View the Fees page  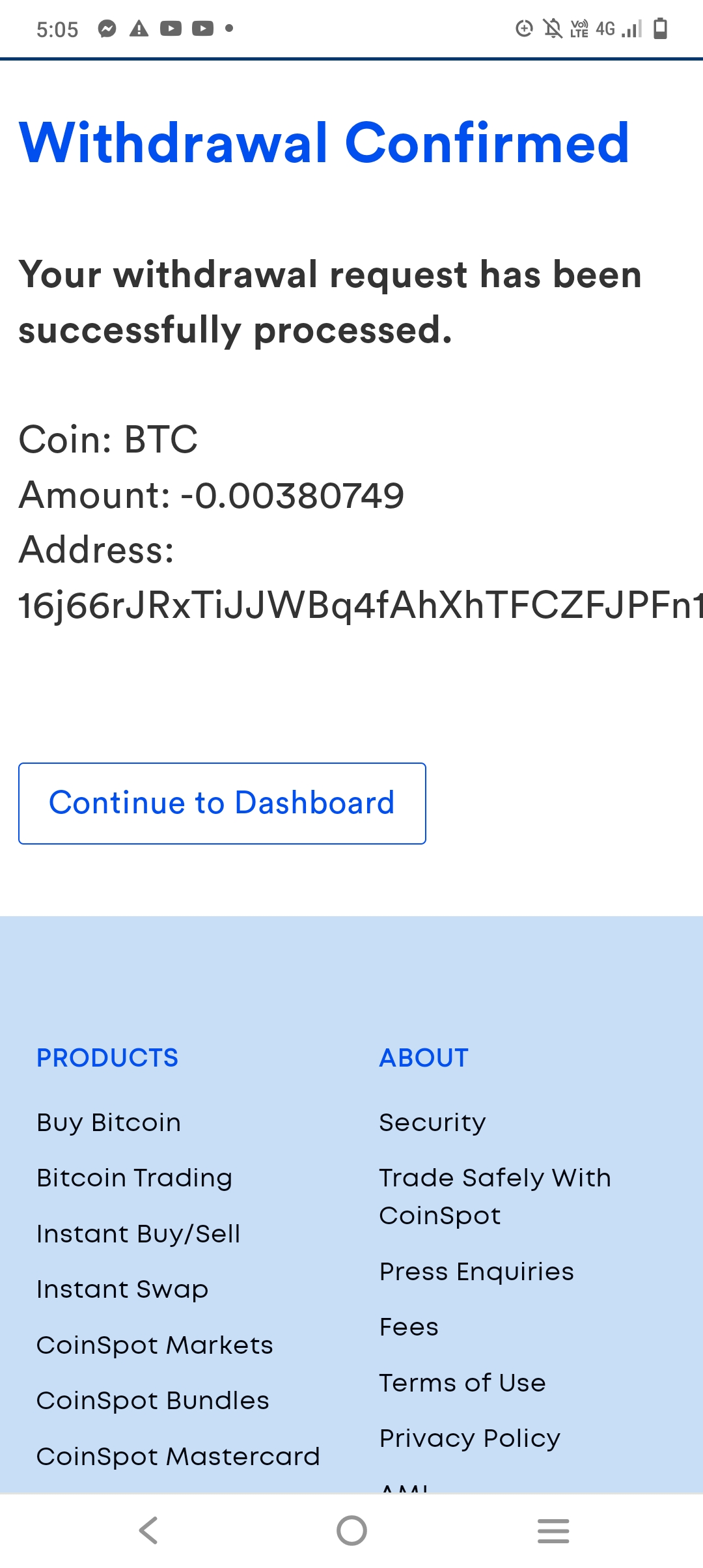[x=409, y=1327]
